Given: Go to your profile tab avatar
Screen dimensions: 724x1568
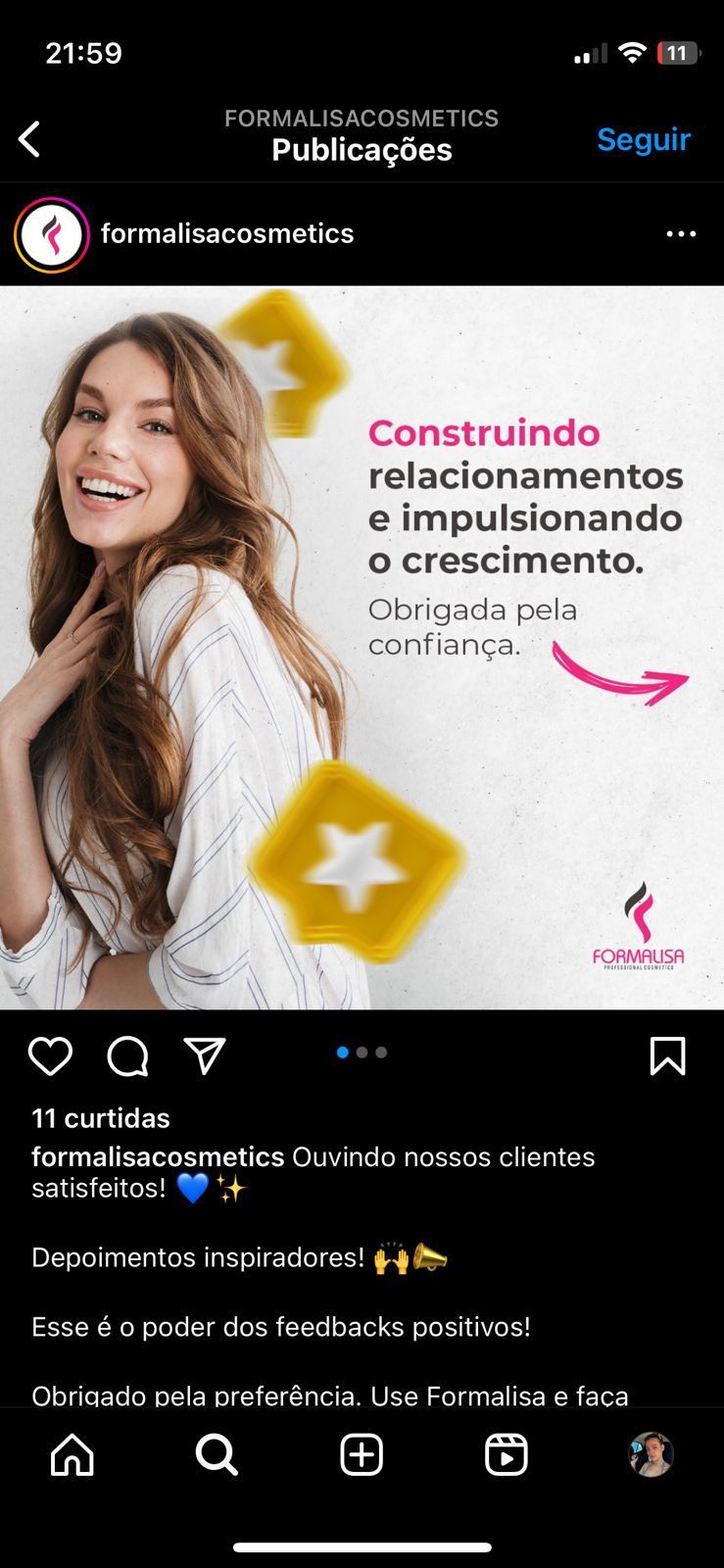Looking at the screenshot, I should tap(651, 1455).
